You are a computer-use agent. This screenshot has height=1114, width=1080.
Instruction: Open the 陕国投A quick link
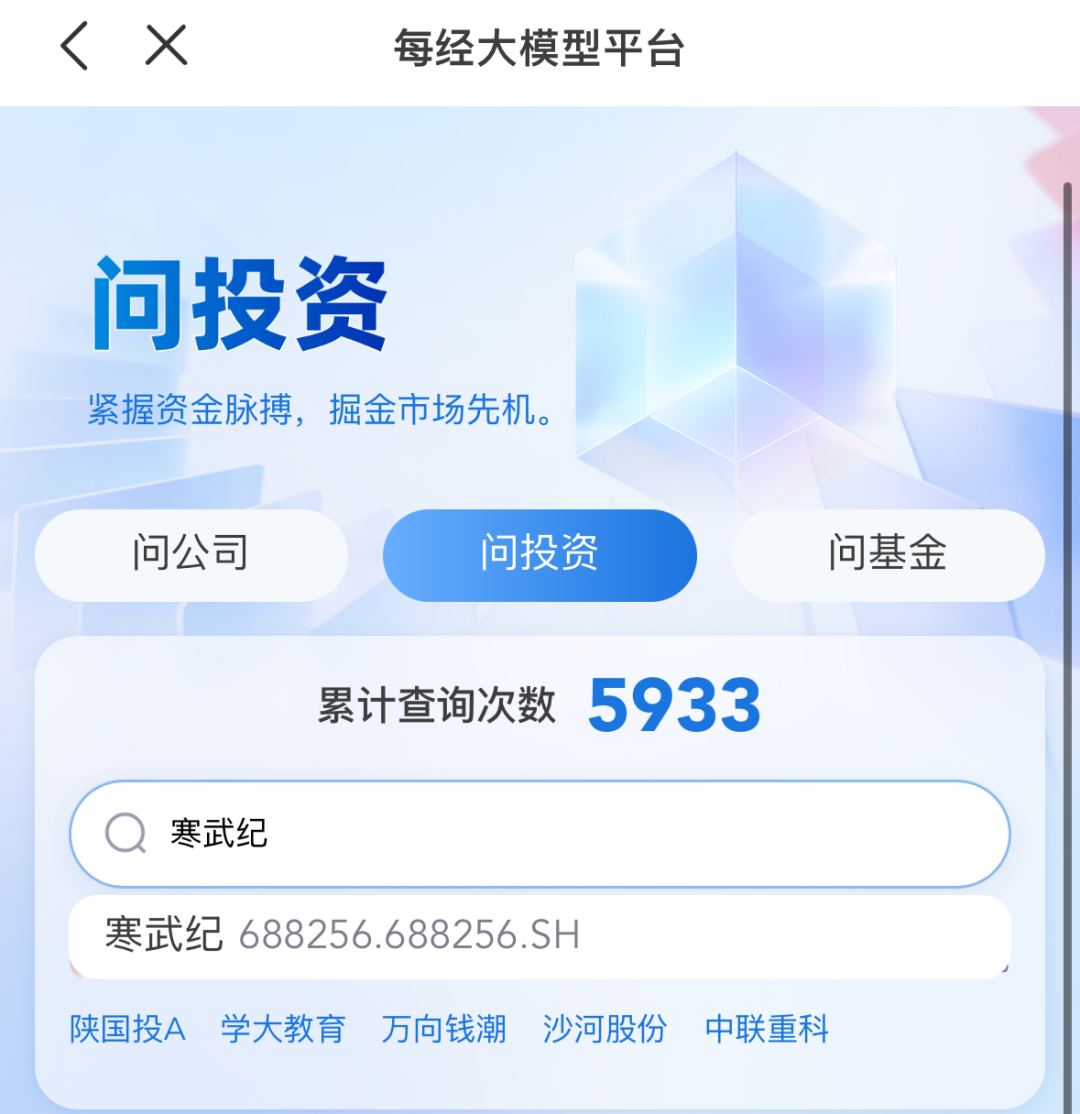[127, 1029]
